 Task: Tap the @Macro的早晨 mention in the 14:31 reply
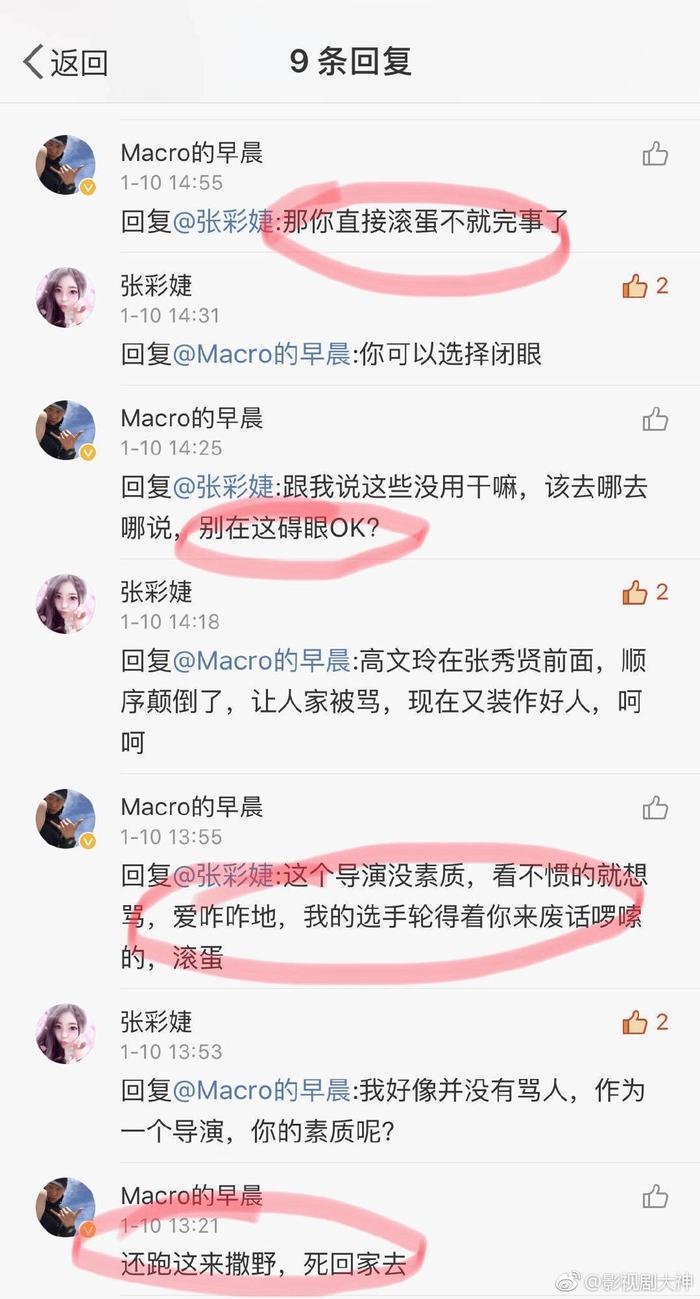pos(262,354)
